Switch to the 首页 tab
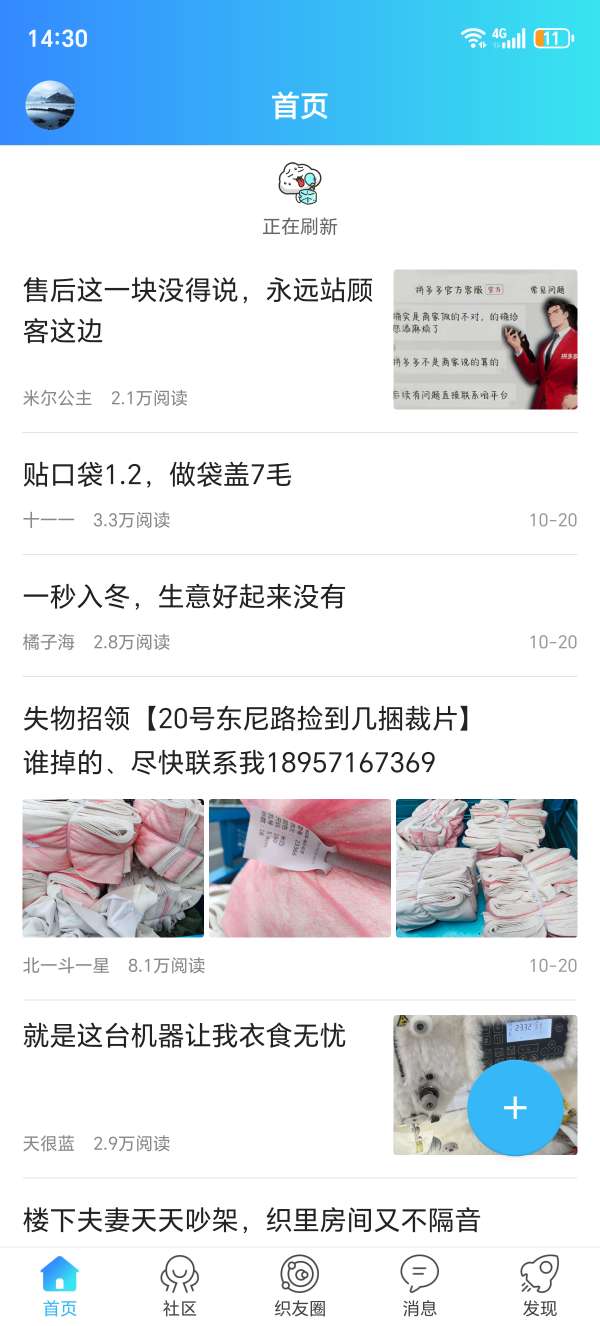Screen dimensions: 600x1326 (x=60, y=1287)
